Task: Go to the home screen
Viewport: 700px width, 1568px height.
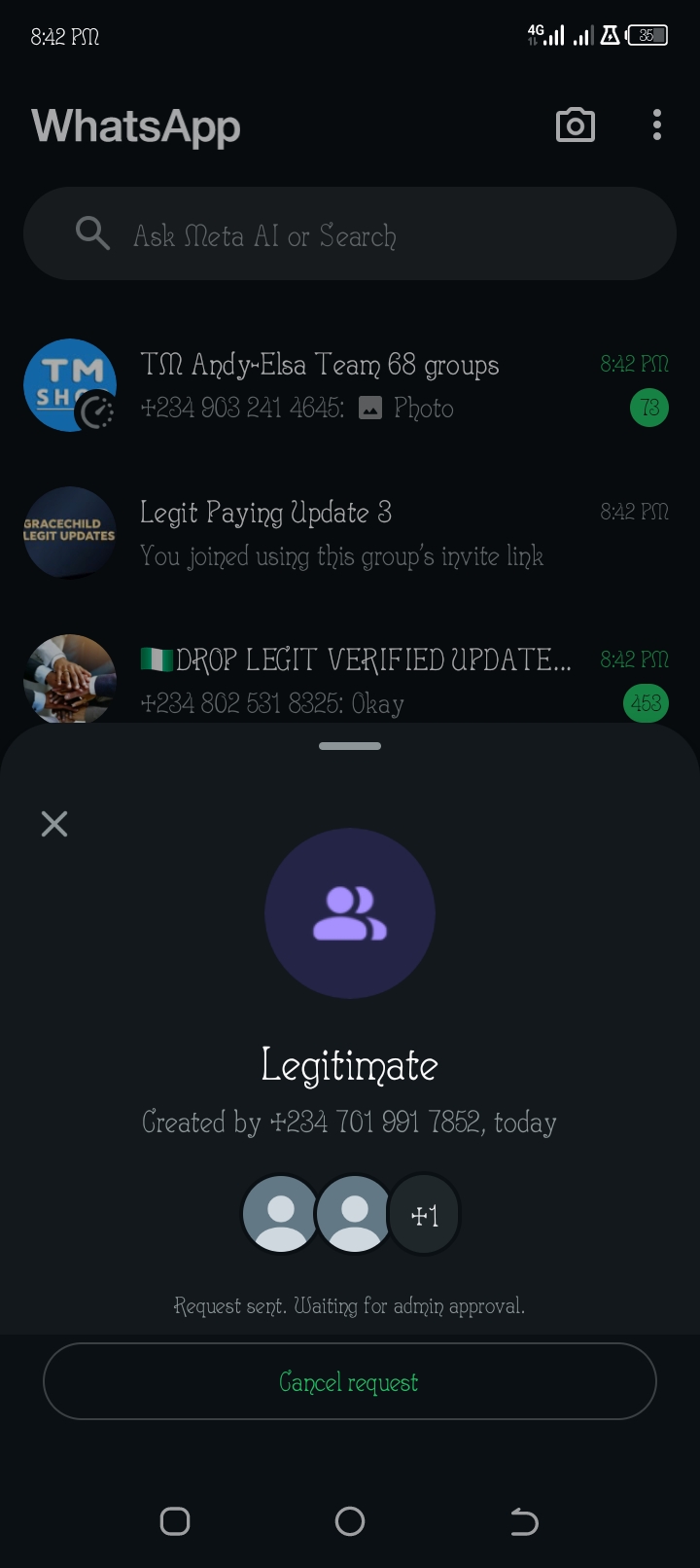Action: click(350, 1521)
